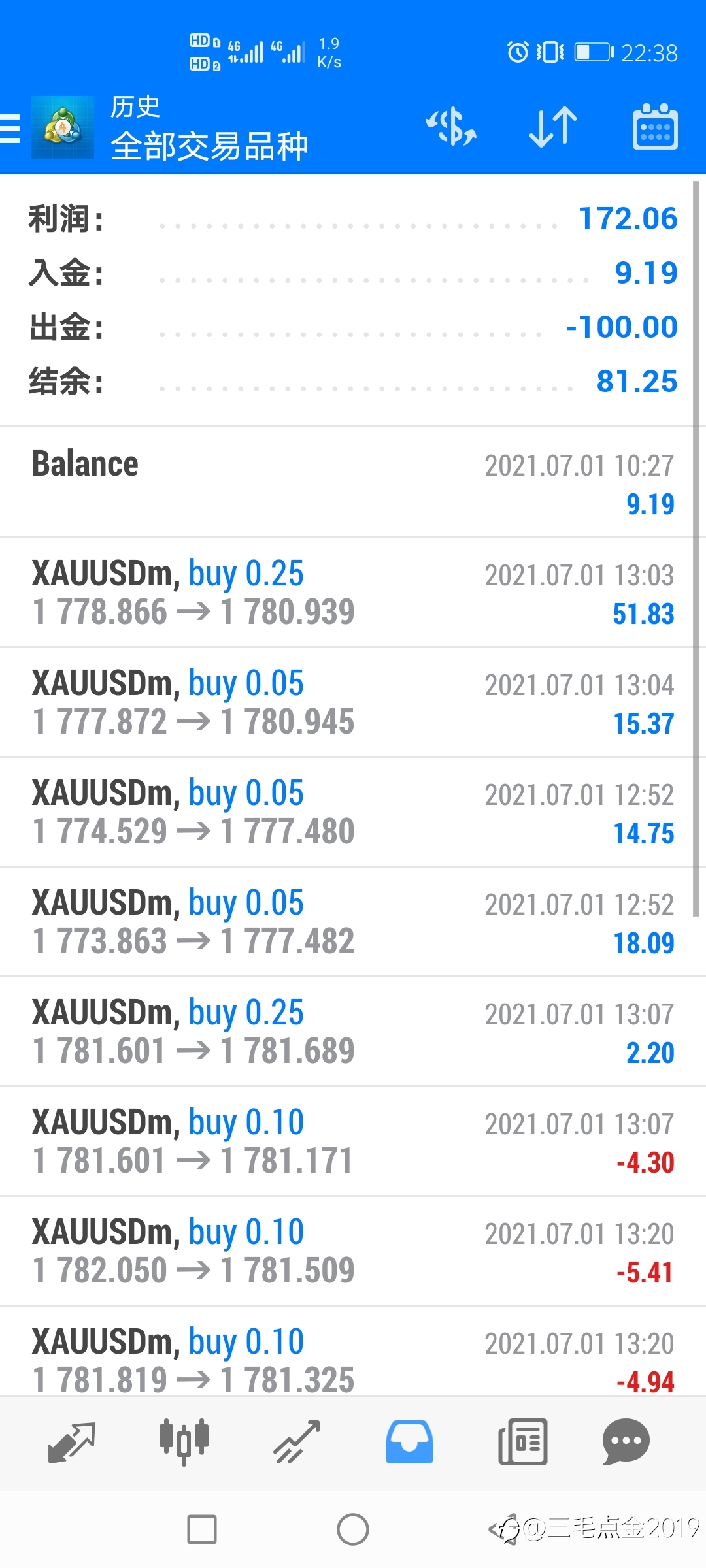
Task: Switch to the quotes tab with arrows
Action: pos(72,1442)
